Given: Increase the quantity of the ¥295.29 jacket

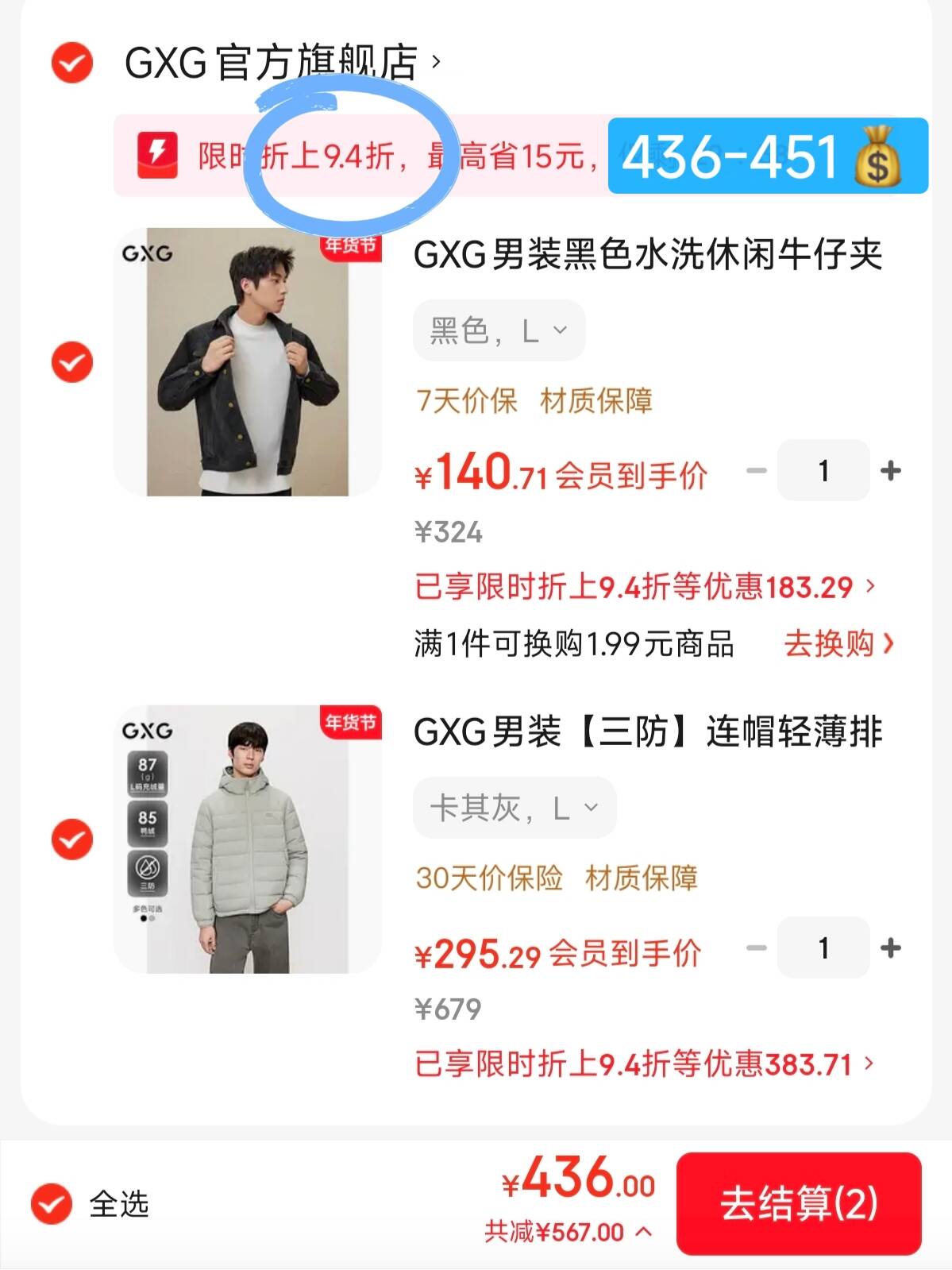Looking at the screenshot, I should (891, 948).
